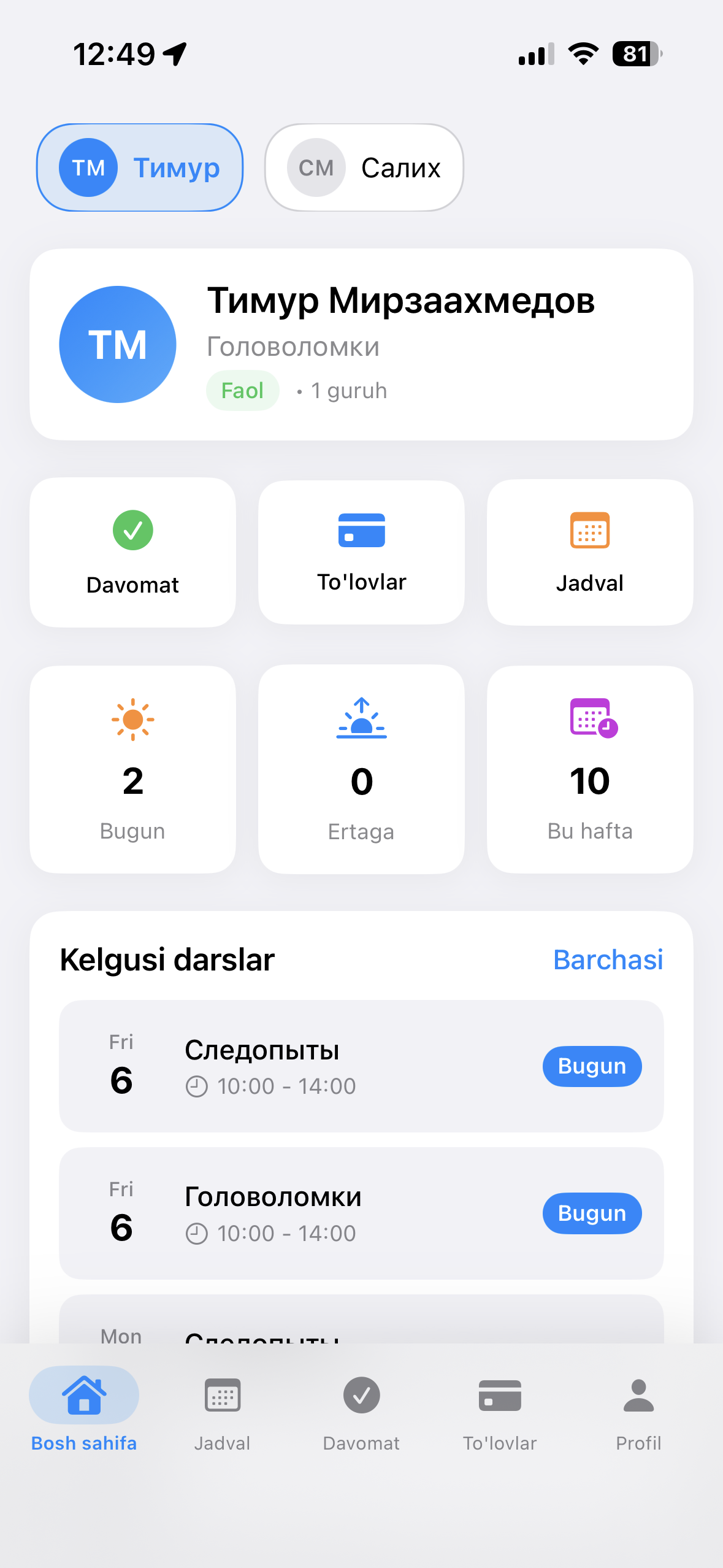Open Тимур Мирзаахмедов profile card avatar
The width and height of the screenshot is (723, 1568).
click(x=117, y=344)
